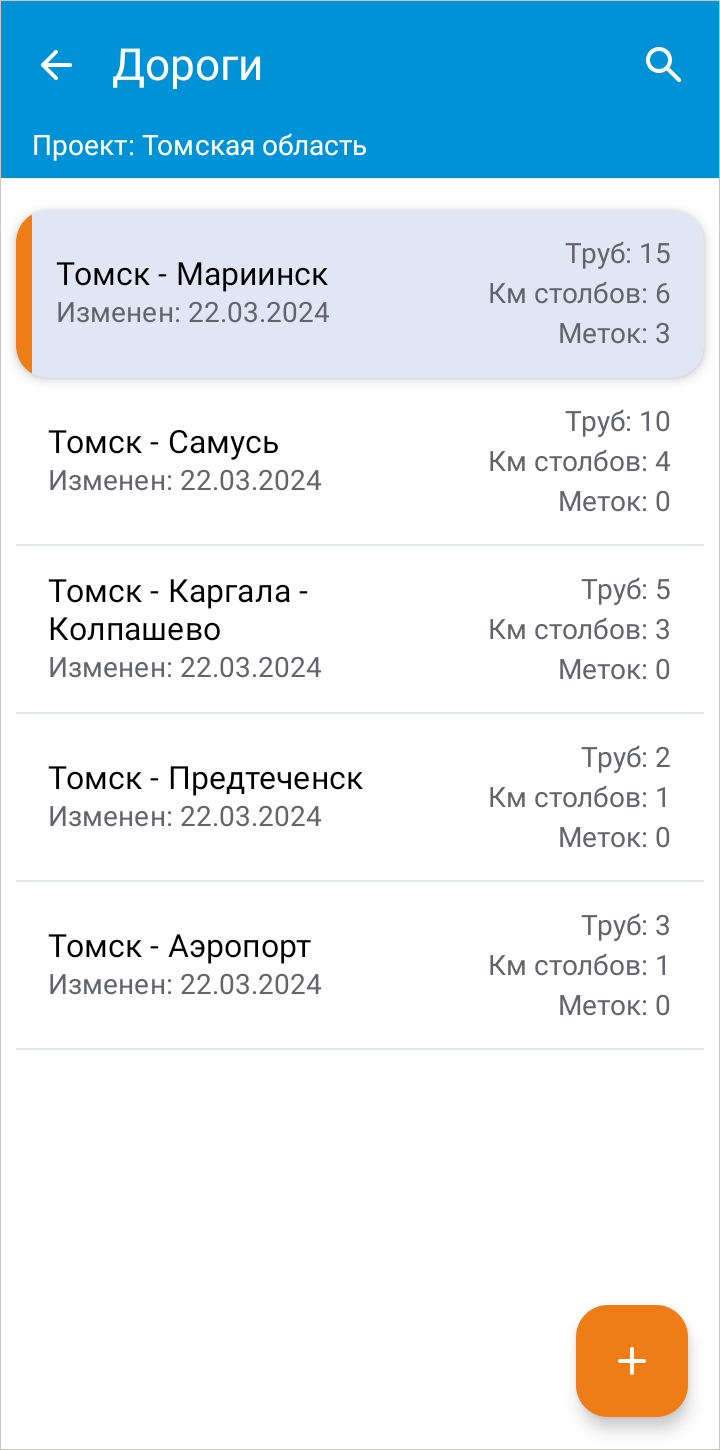Open Томск - Каргала - Колпашево road

click(x=360, y=630)
